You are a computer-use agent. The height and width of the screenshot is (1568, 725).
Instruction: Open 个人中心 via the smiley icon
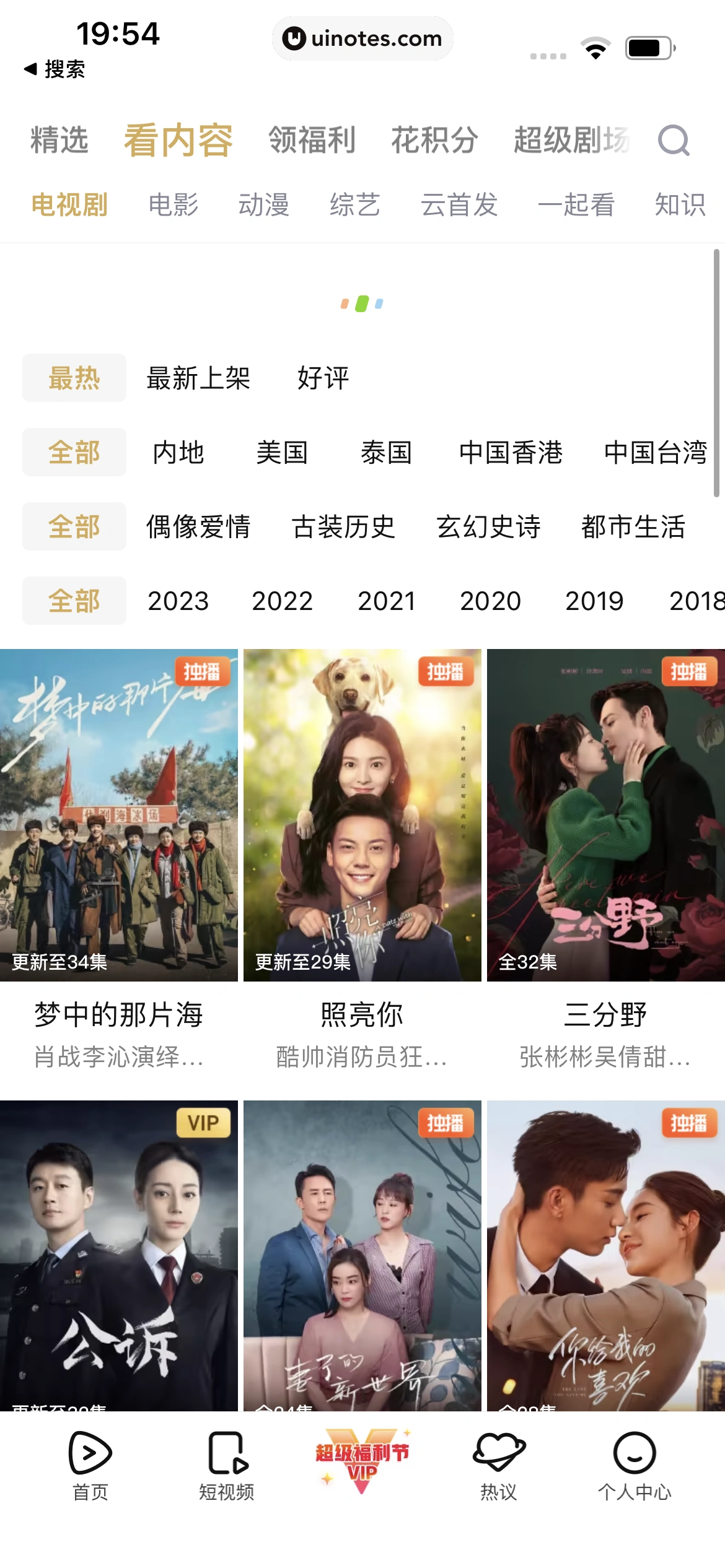(633, 1474)
